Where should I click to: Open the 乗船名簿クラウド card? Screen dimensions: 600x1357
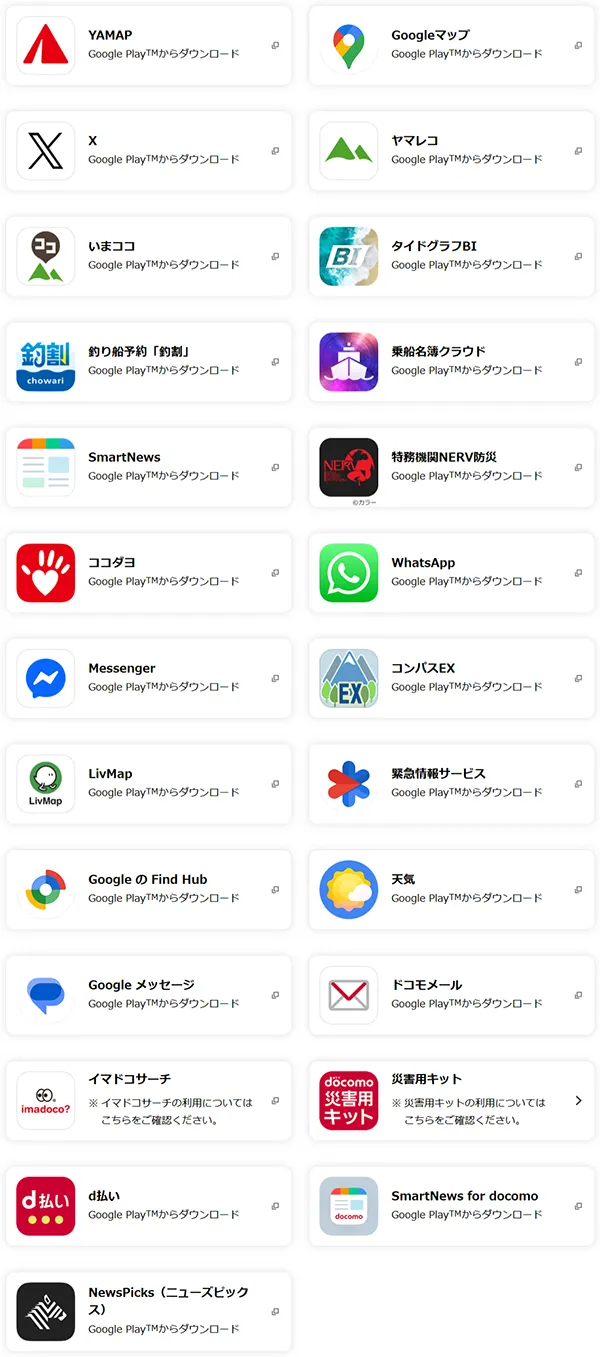[451, 362]
